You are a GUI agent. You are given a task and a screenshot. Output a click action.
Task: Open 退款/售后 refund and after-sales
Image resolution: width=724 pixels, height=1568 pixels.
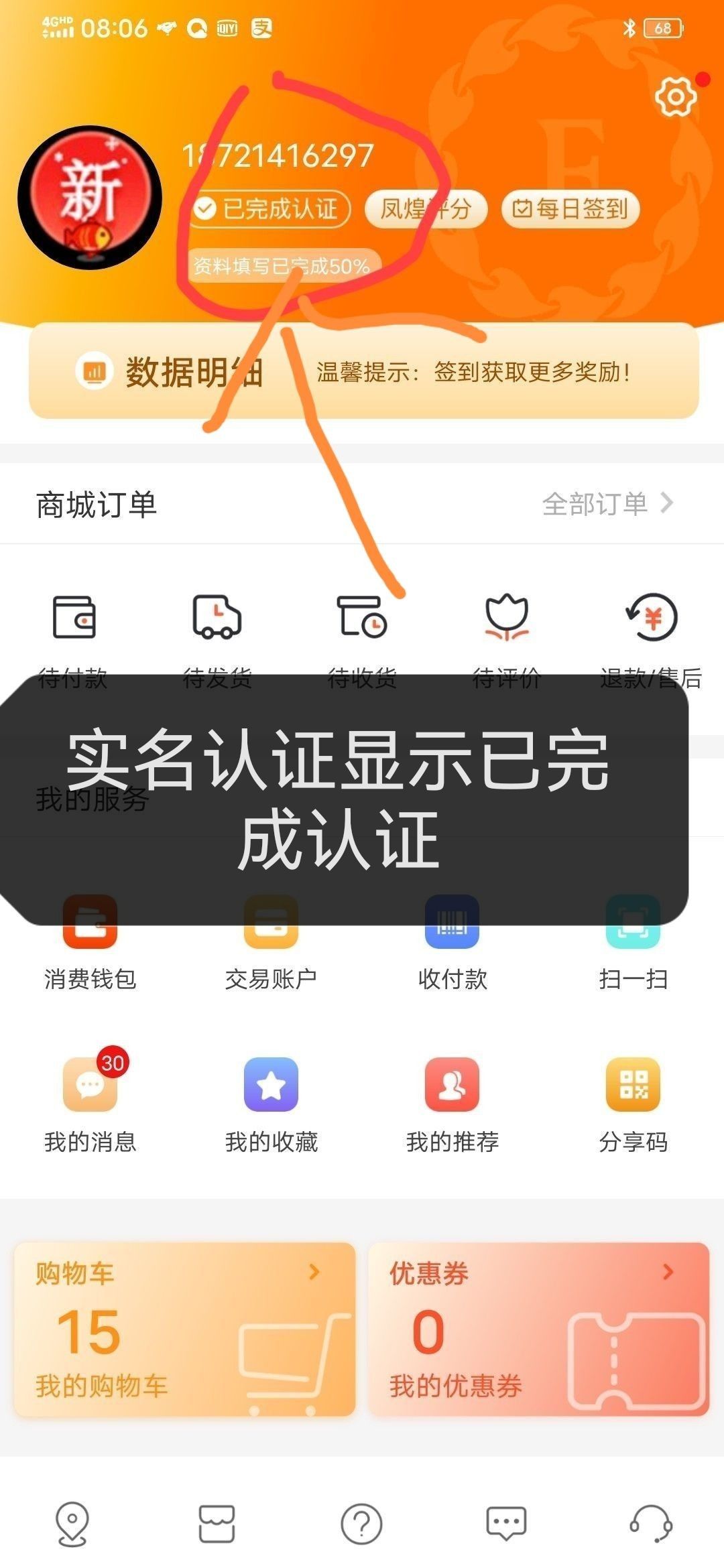(x=651, y=617)
